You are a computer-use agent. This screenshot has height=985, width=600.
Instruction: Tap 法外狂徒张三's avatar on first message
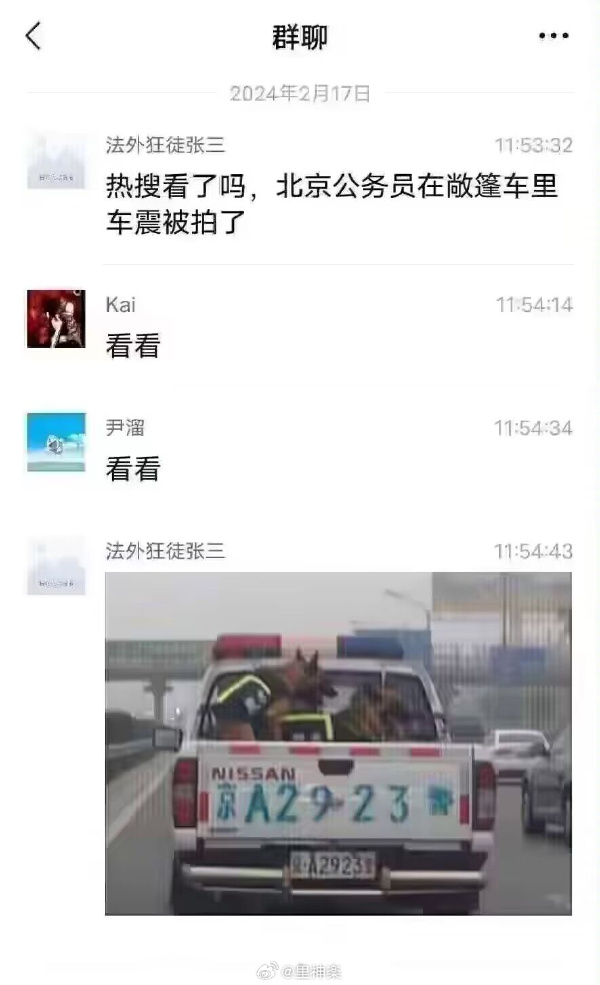pos(56,161)
